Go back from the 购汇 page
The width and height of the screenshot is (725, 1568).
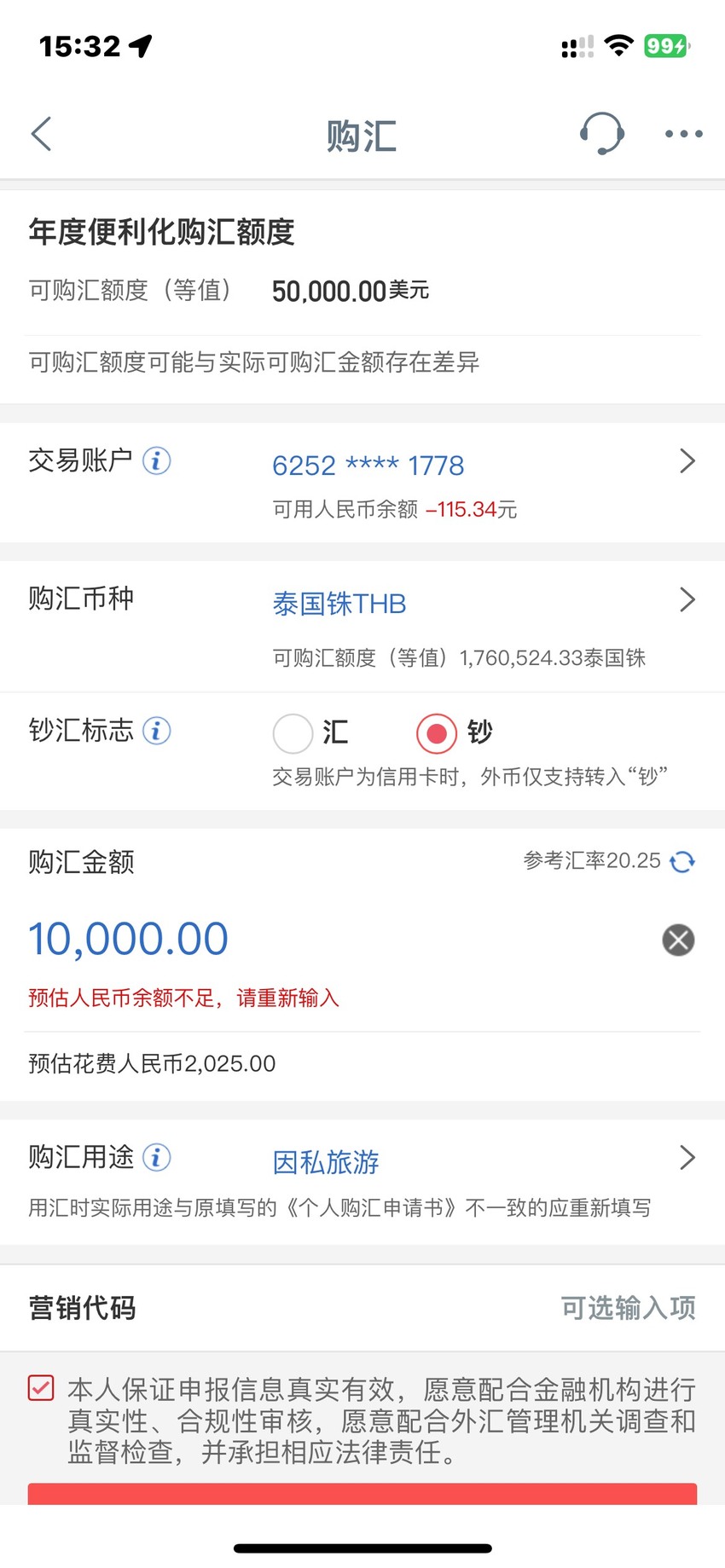[x=41, y=134]
